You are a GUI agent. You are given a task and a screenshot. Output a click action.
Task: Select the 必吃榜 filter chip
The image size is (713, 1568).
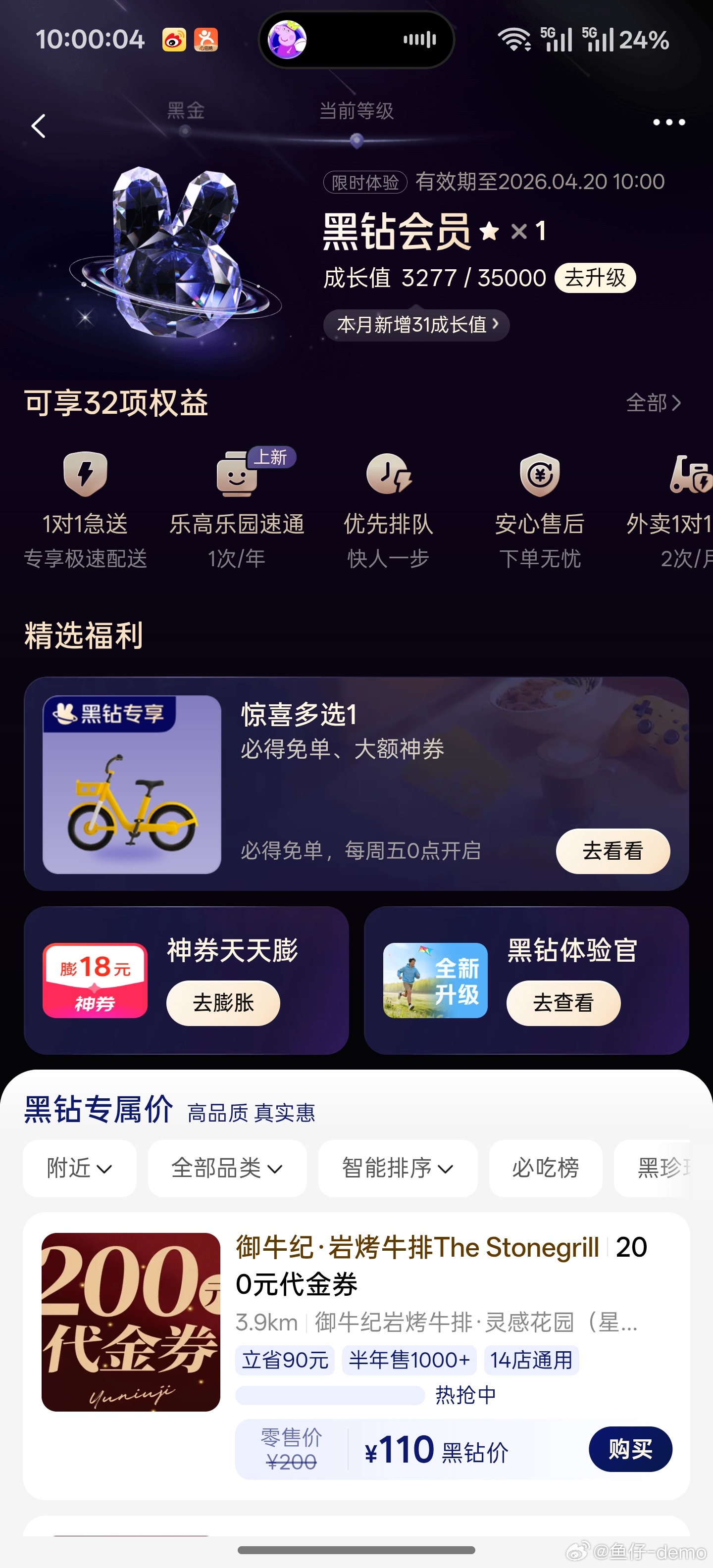pos(545,1168)
